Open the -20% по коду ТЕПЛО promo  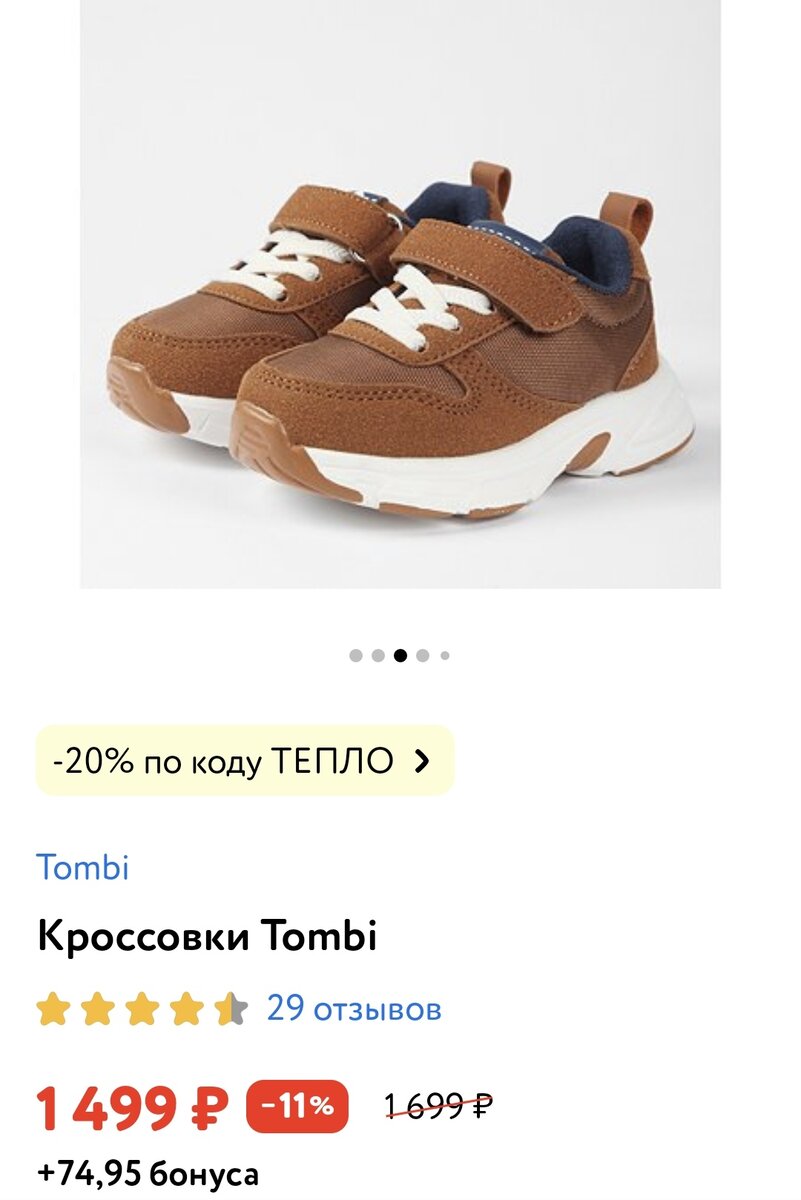tap(245, 761)
